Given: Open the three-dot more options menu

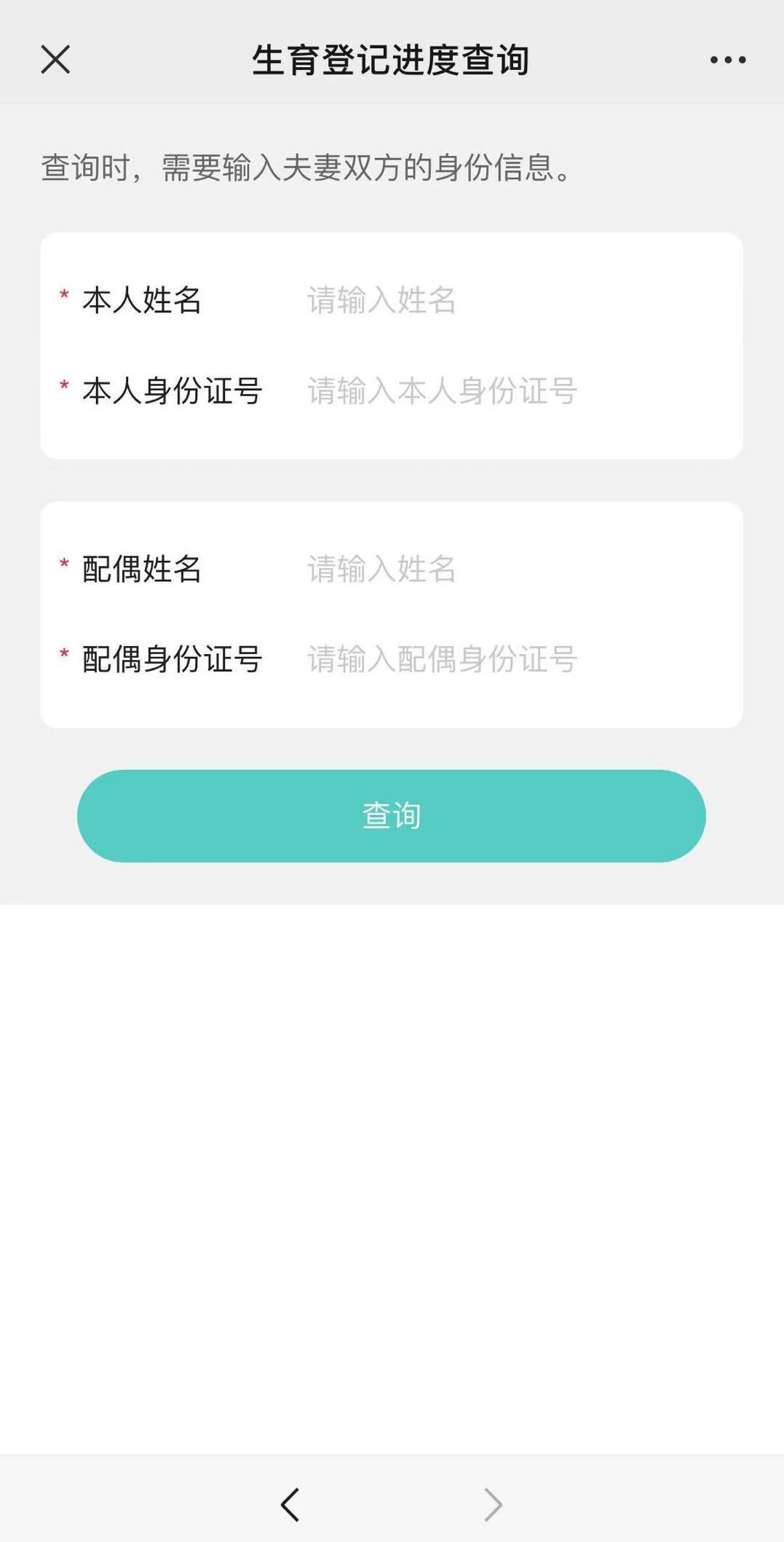Looking at the screenshot, I should click(x=728, y=60).
